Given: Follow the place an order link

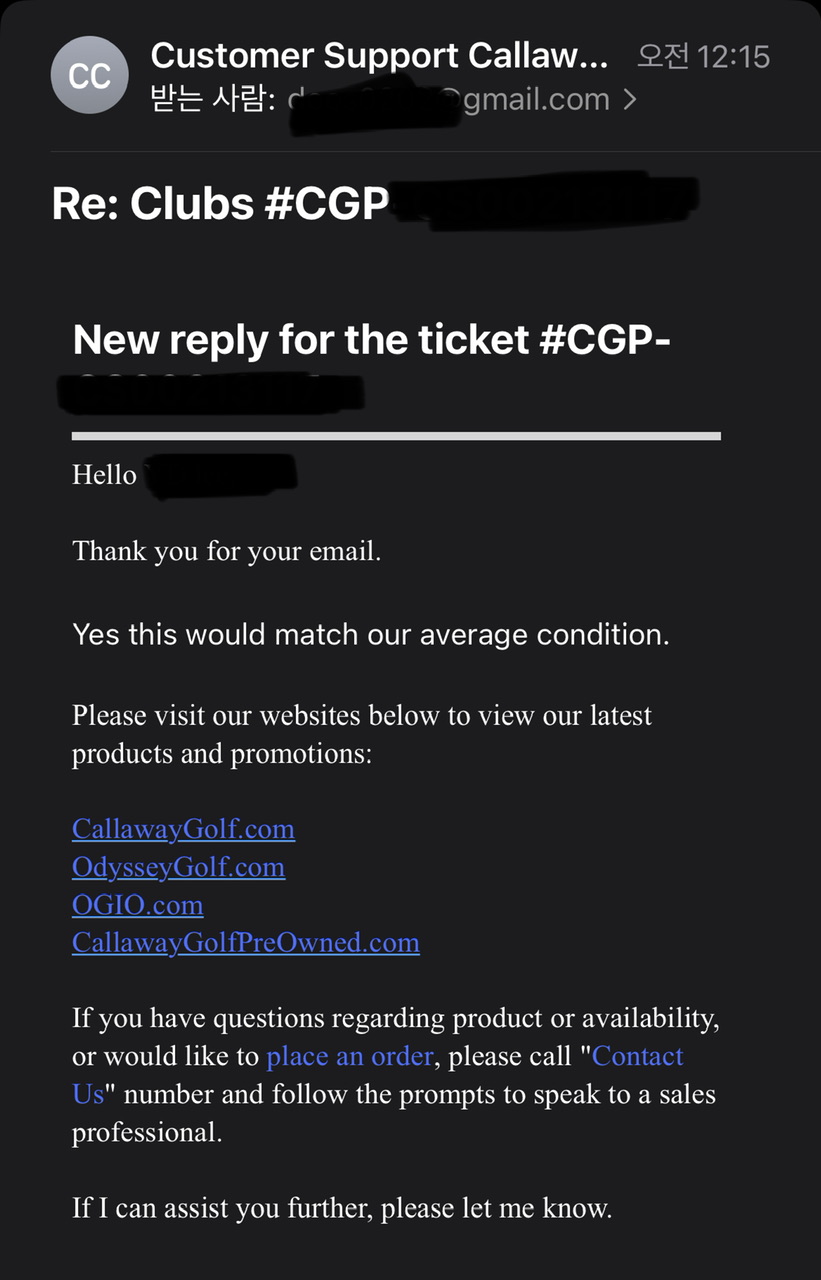Looking at the screenshot, I should tap(350, 1056).
